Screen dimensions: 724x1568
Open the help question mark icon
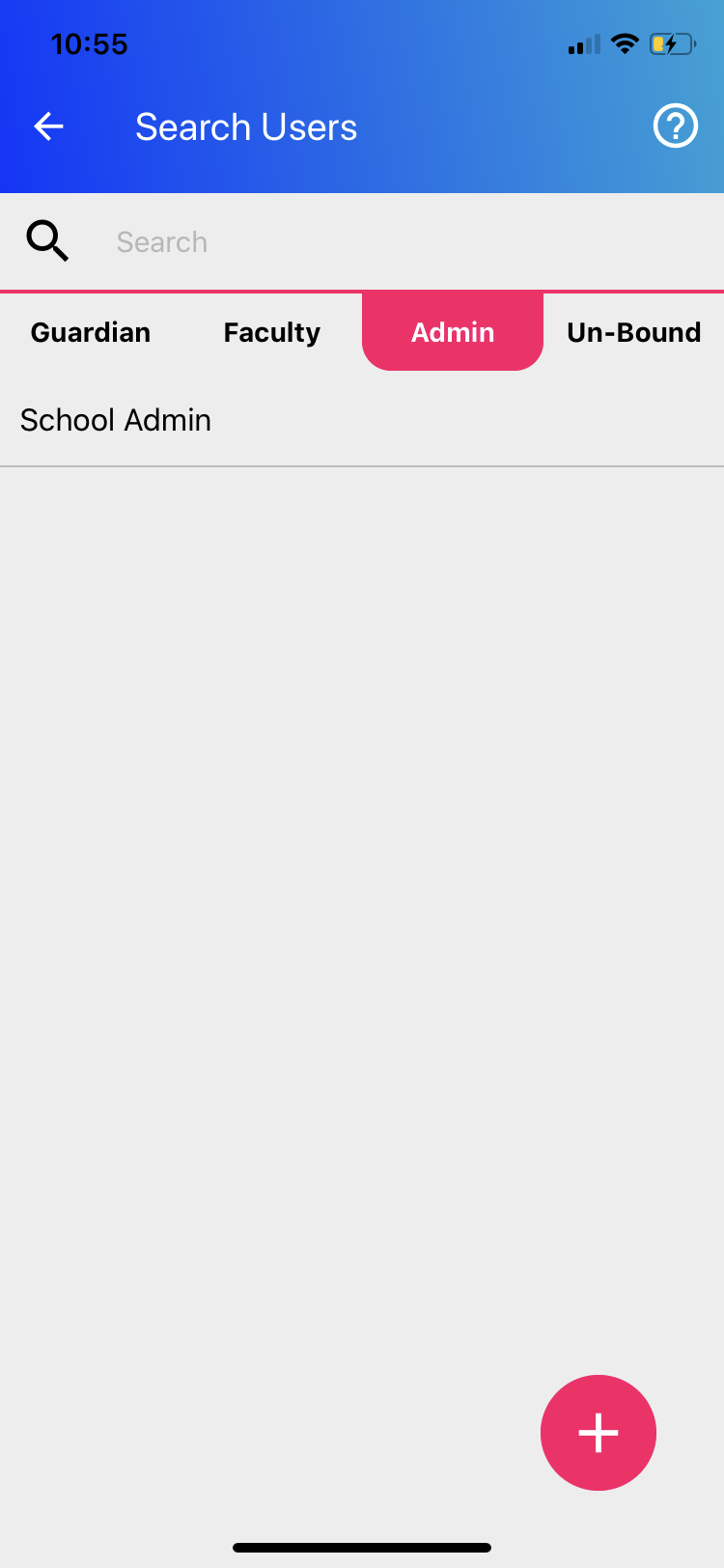click(675, 126)
